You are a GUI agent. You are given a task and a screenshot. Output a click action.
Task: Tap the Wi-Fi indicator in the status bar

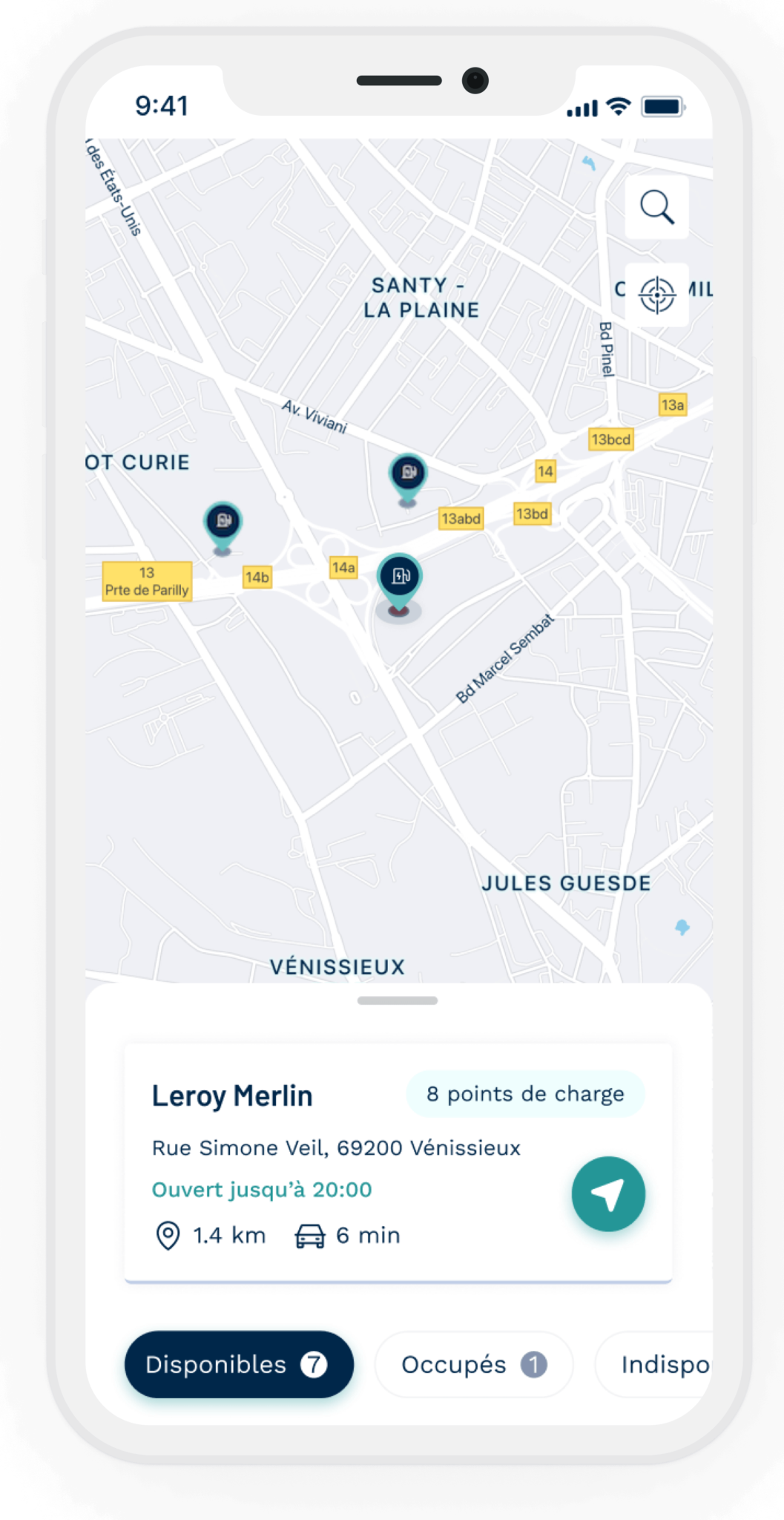pyautogui.click(x=616, y=106)
